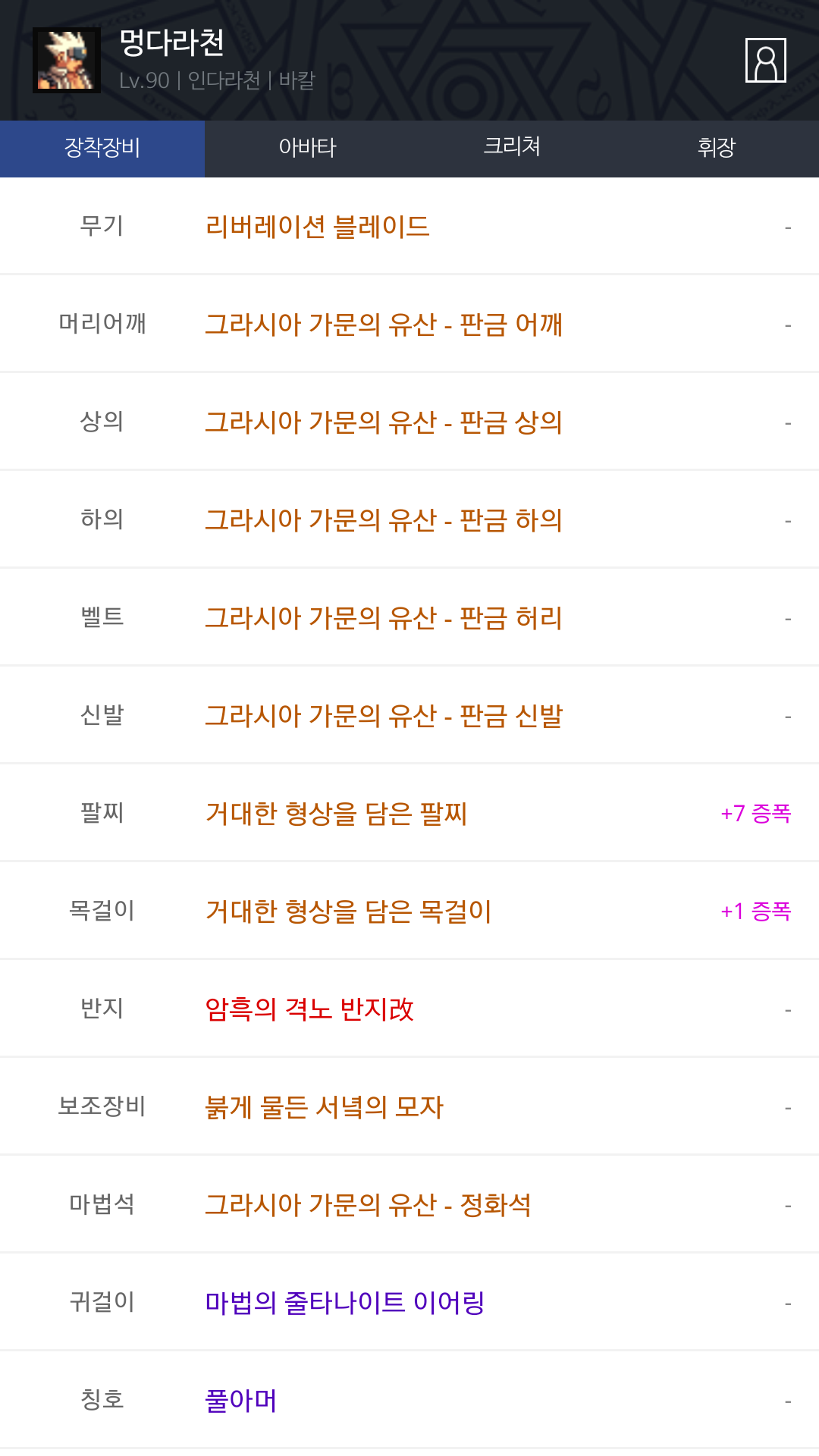Open 붉게 물든 서녘의 모자 item
This screenshot has height=1456, width=819.
point(324,1106)
